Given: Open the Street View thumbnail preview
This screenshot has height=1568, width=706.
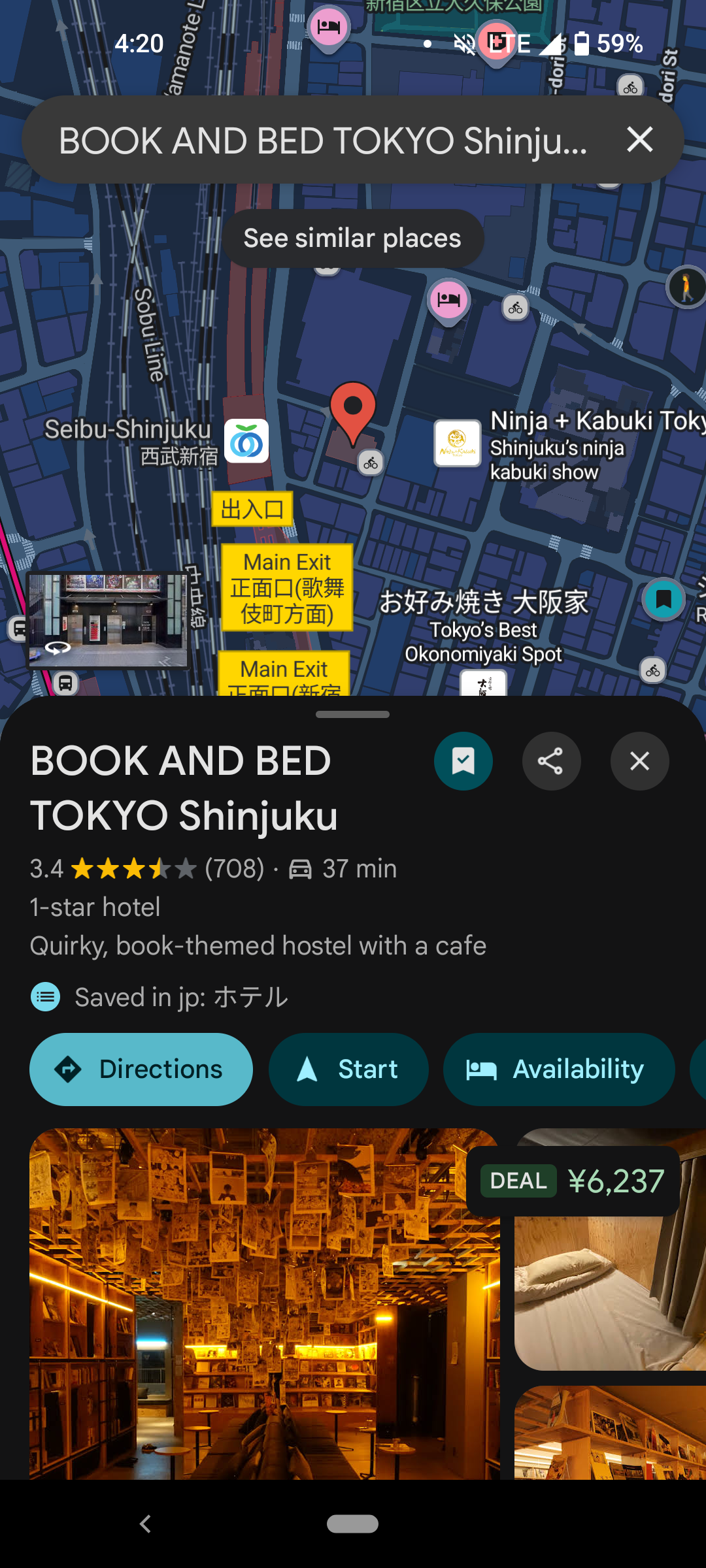Looking at the screenshot, I should 108,621.
